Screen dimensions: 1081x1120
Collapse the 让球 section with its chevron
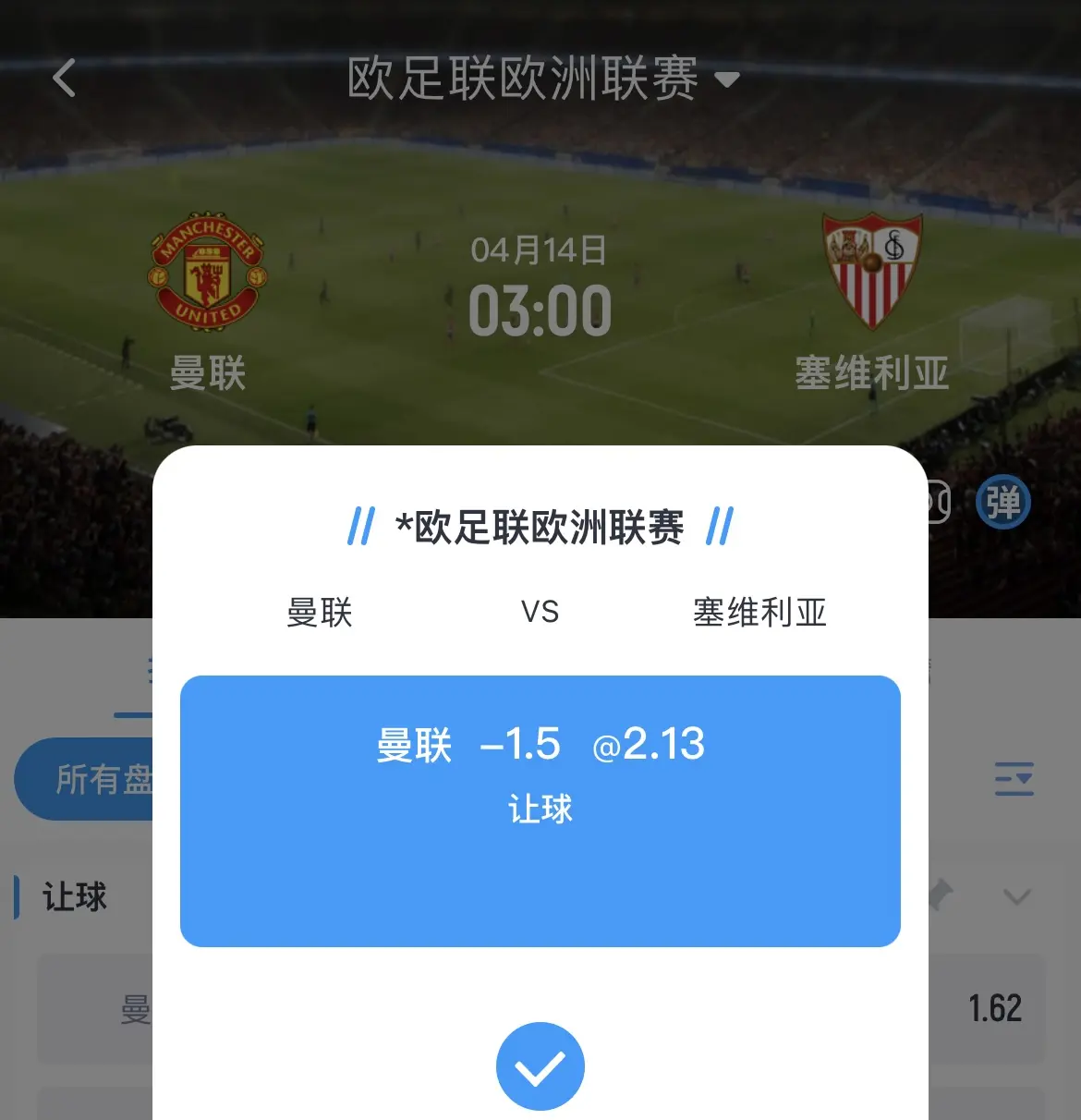[1017, 896]
